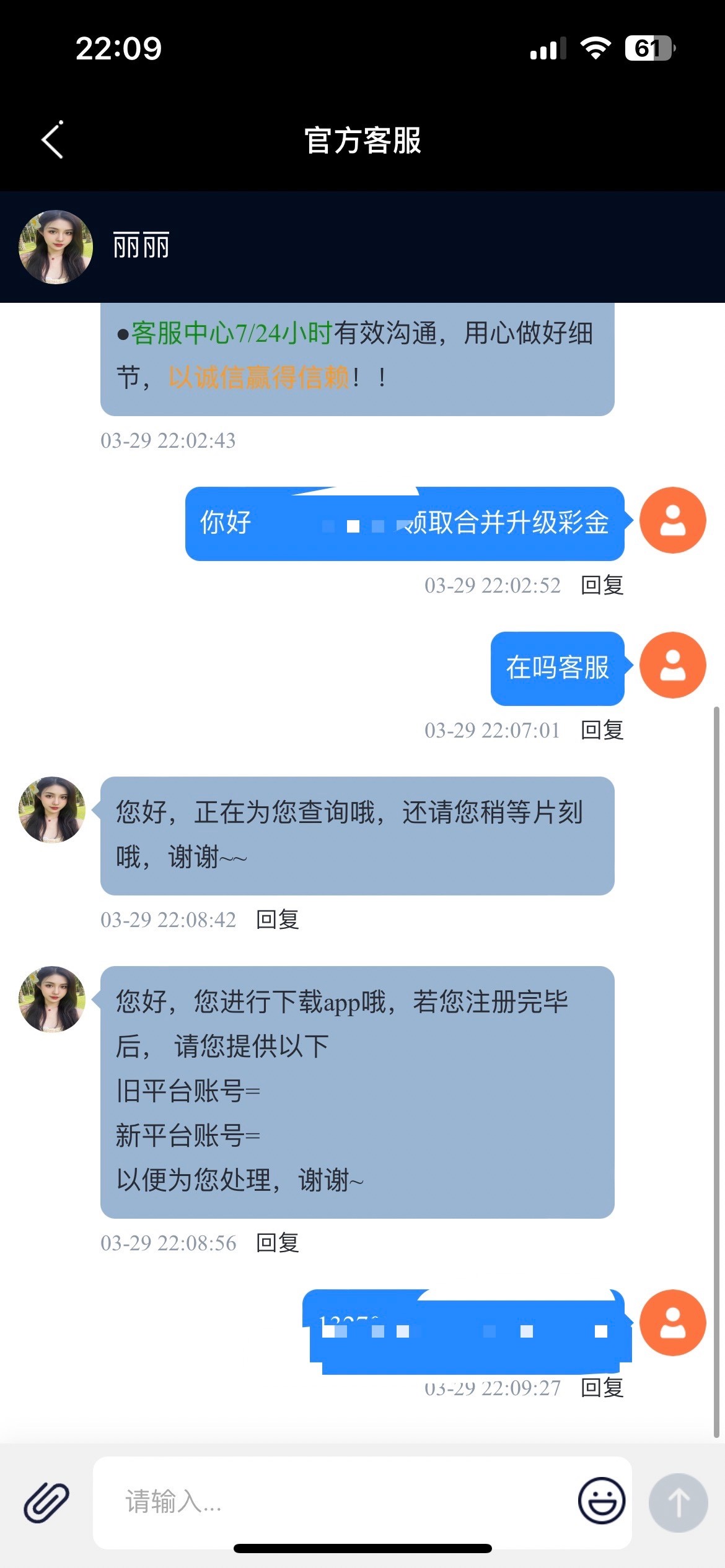Reply to the 22:08:42 agent message
The width and height of the screenshot is (725, 1568).
point(277,920)
